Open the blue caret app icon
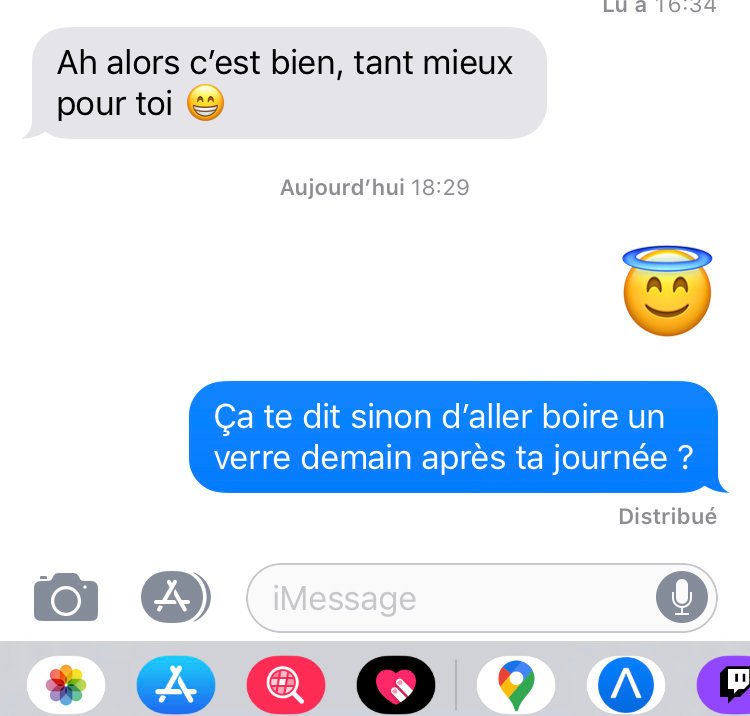Viewport: 750px width, 716px height. click(626, 685)
